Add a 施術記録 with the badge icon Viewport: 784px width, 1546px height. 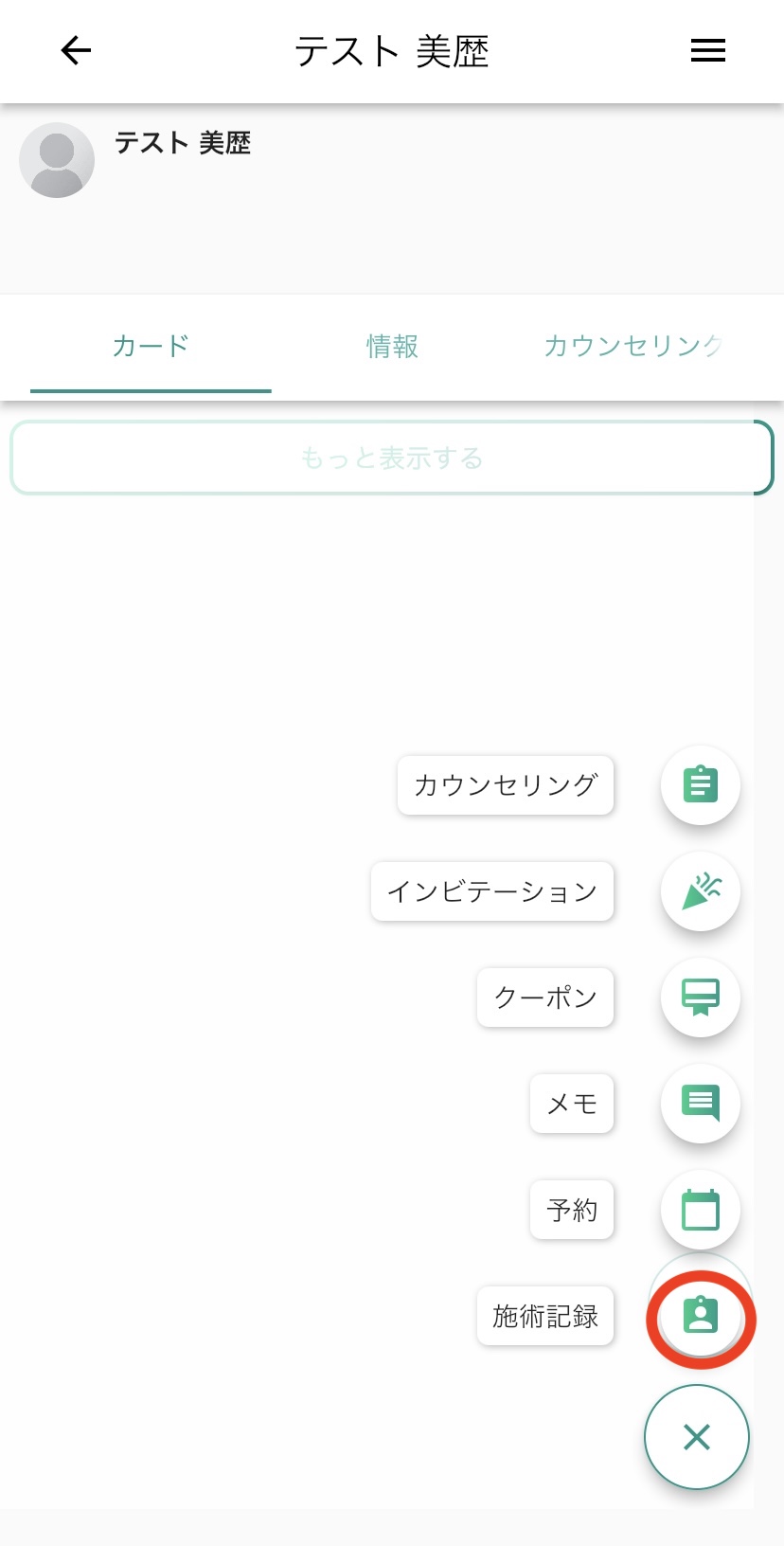pyautogui.click(x=701, y=1316)
